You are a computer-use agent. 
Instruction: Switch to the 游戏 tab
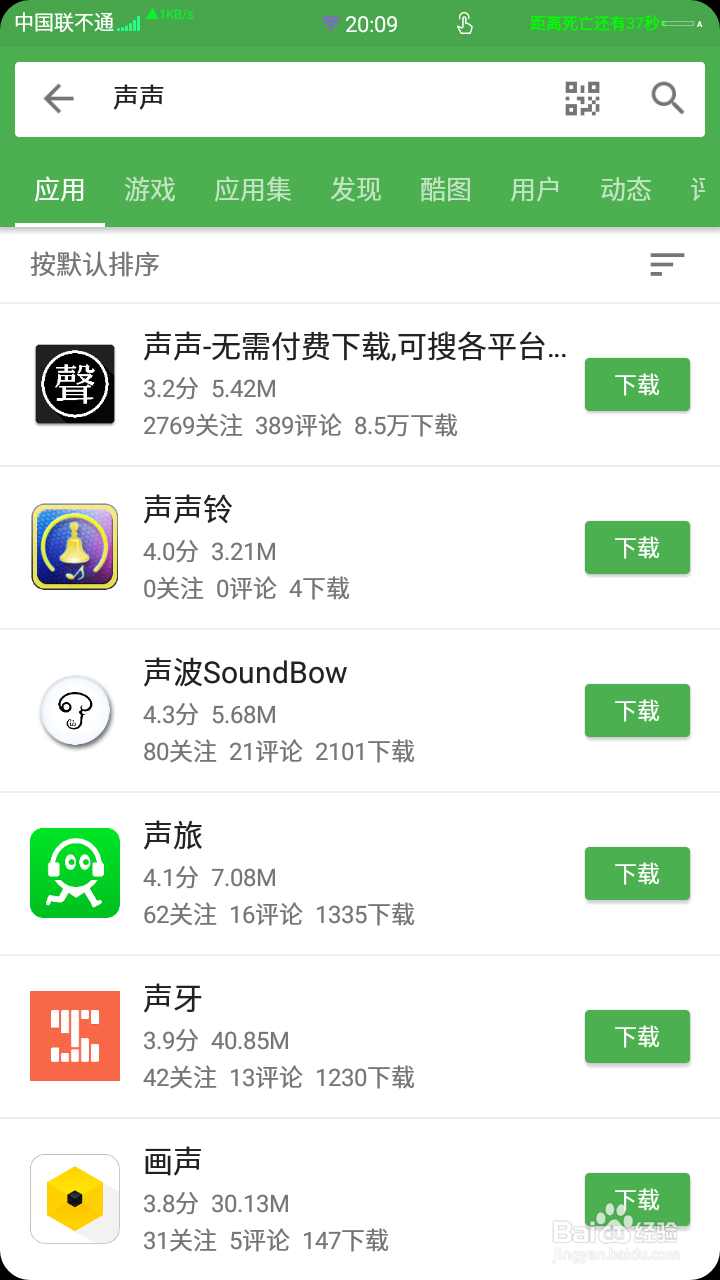click(150, 190)
